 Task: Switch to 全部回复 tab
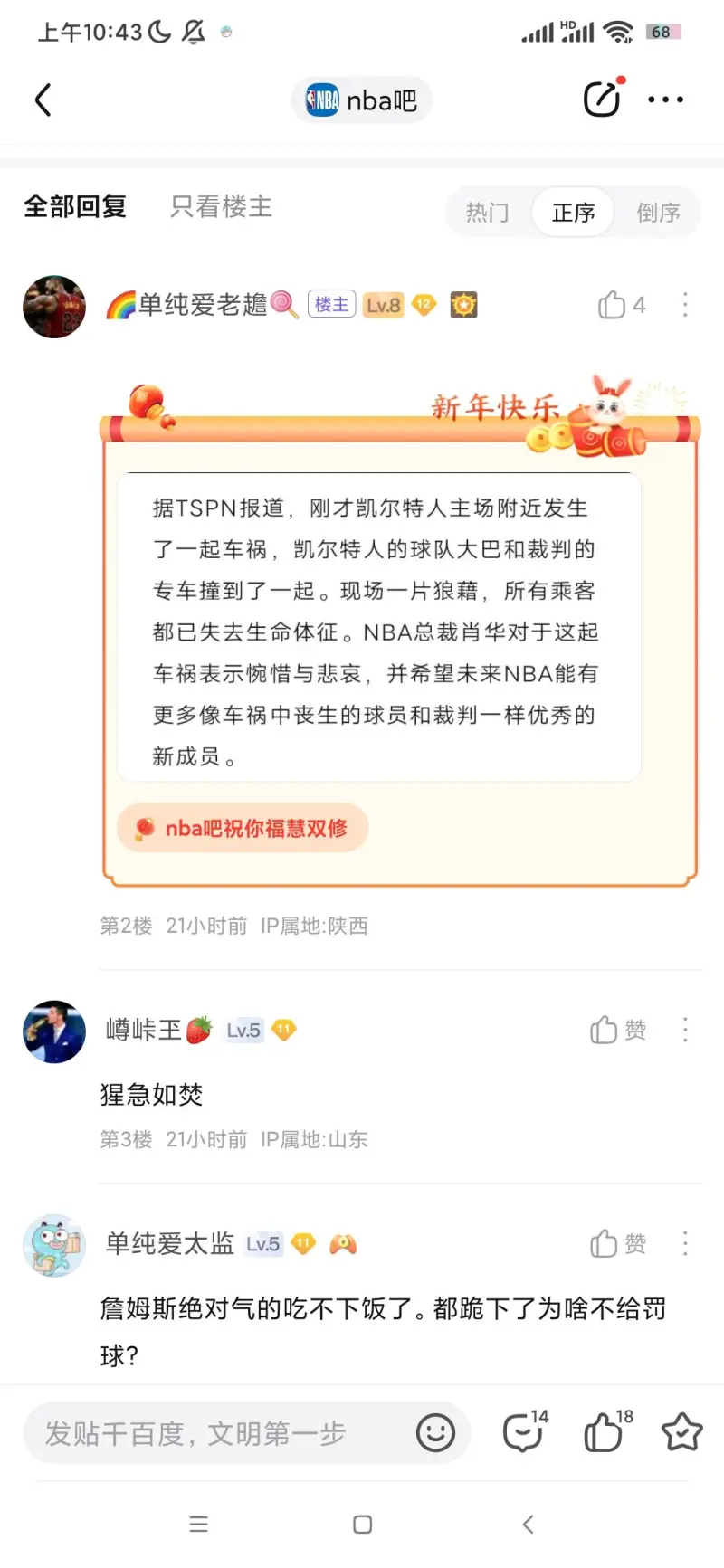click(x=75, y=207)
